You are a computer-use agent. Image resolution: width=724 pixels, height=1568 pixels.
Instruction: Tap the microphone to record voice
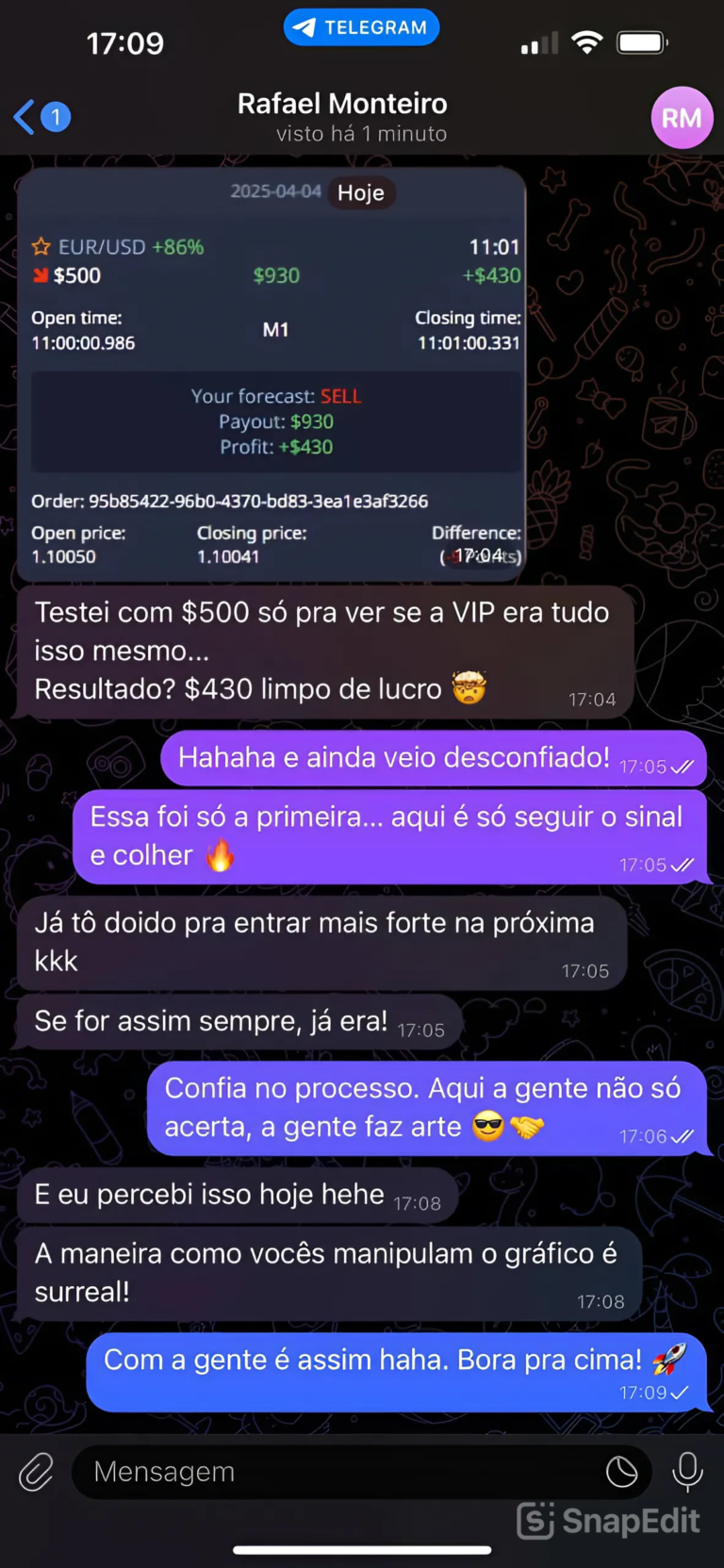687,1471
